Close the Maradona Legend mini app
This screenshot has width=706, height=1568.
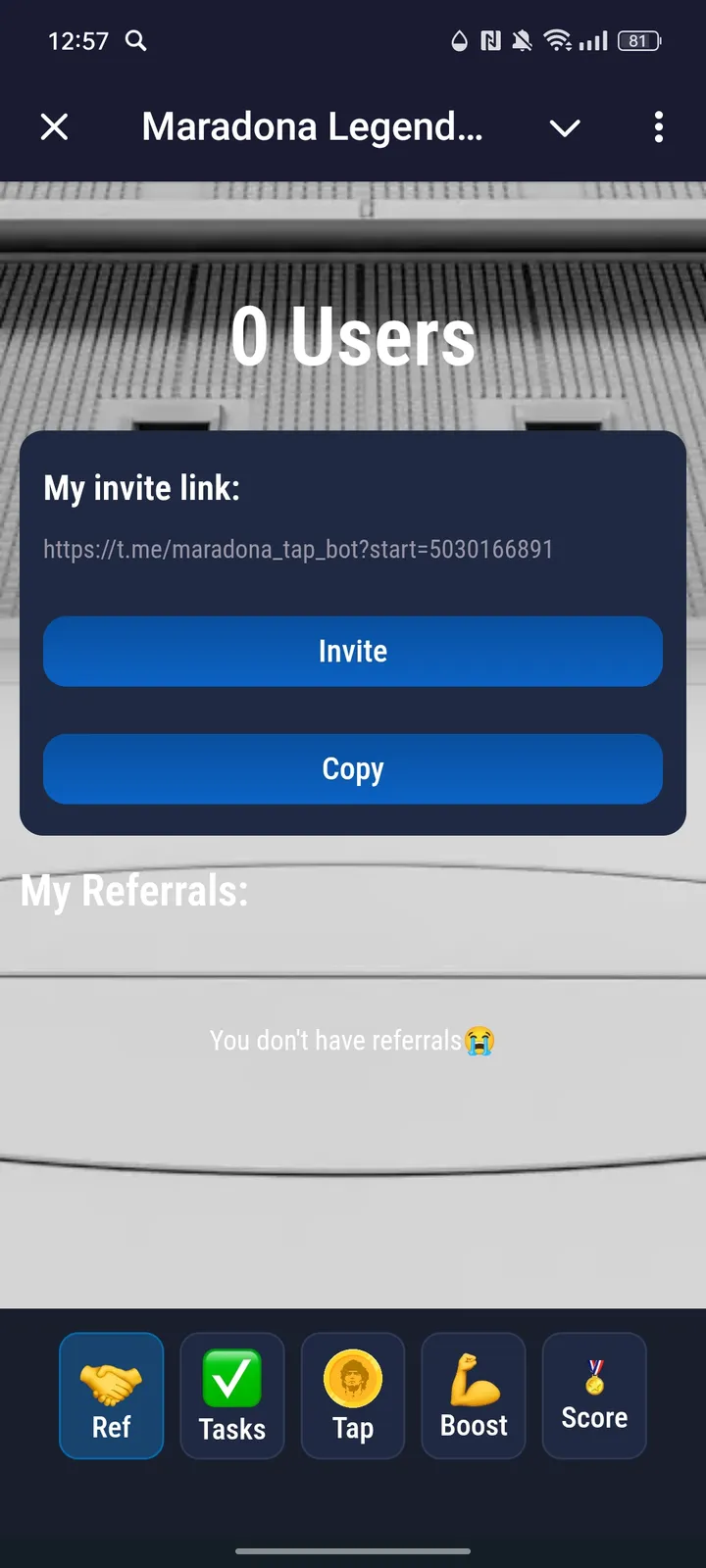[55, 127]
